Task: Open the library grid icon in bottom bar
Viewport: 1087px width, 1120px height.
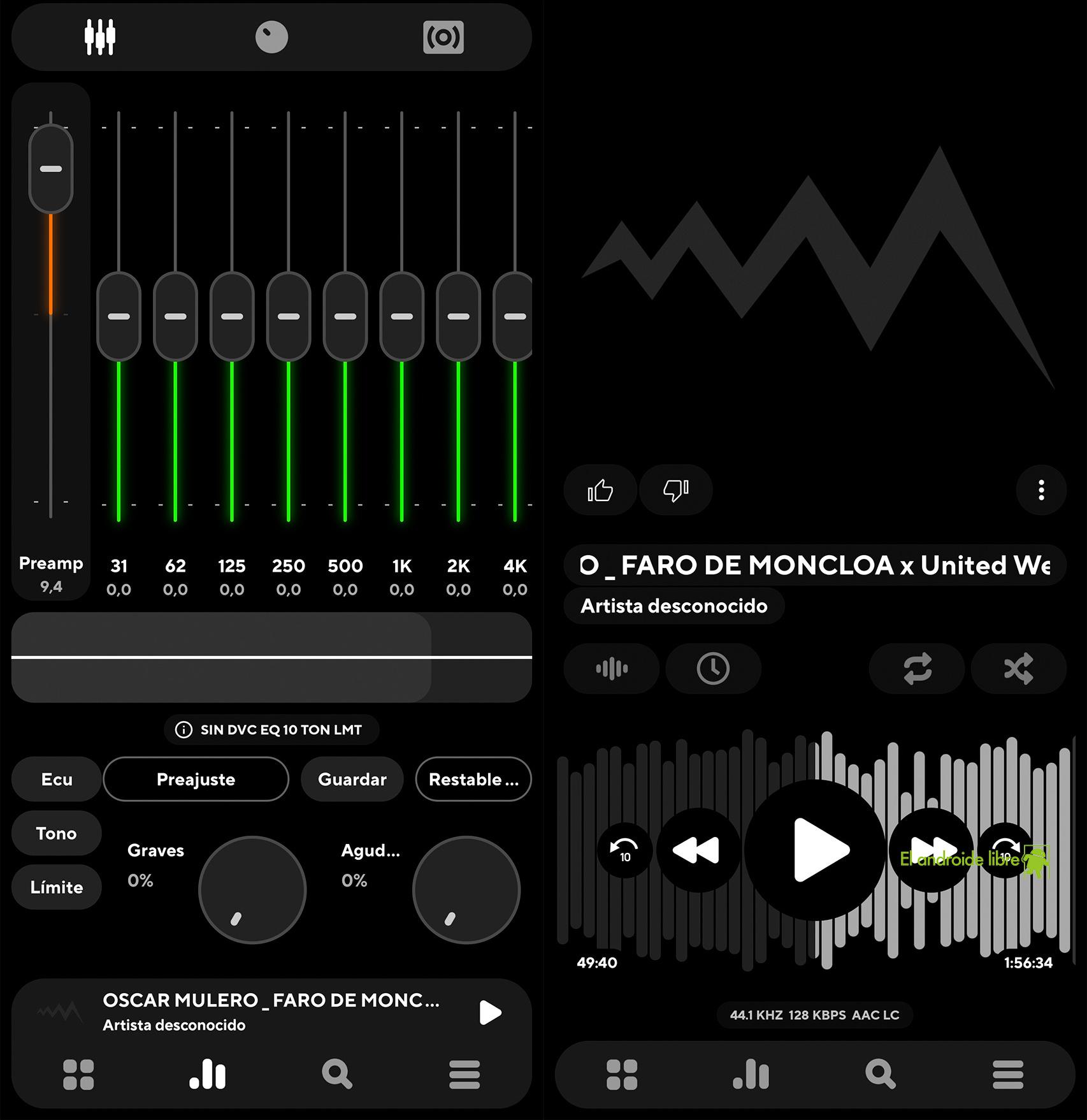Action: pos(79,1074)
